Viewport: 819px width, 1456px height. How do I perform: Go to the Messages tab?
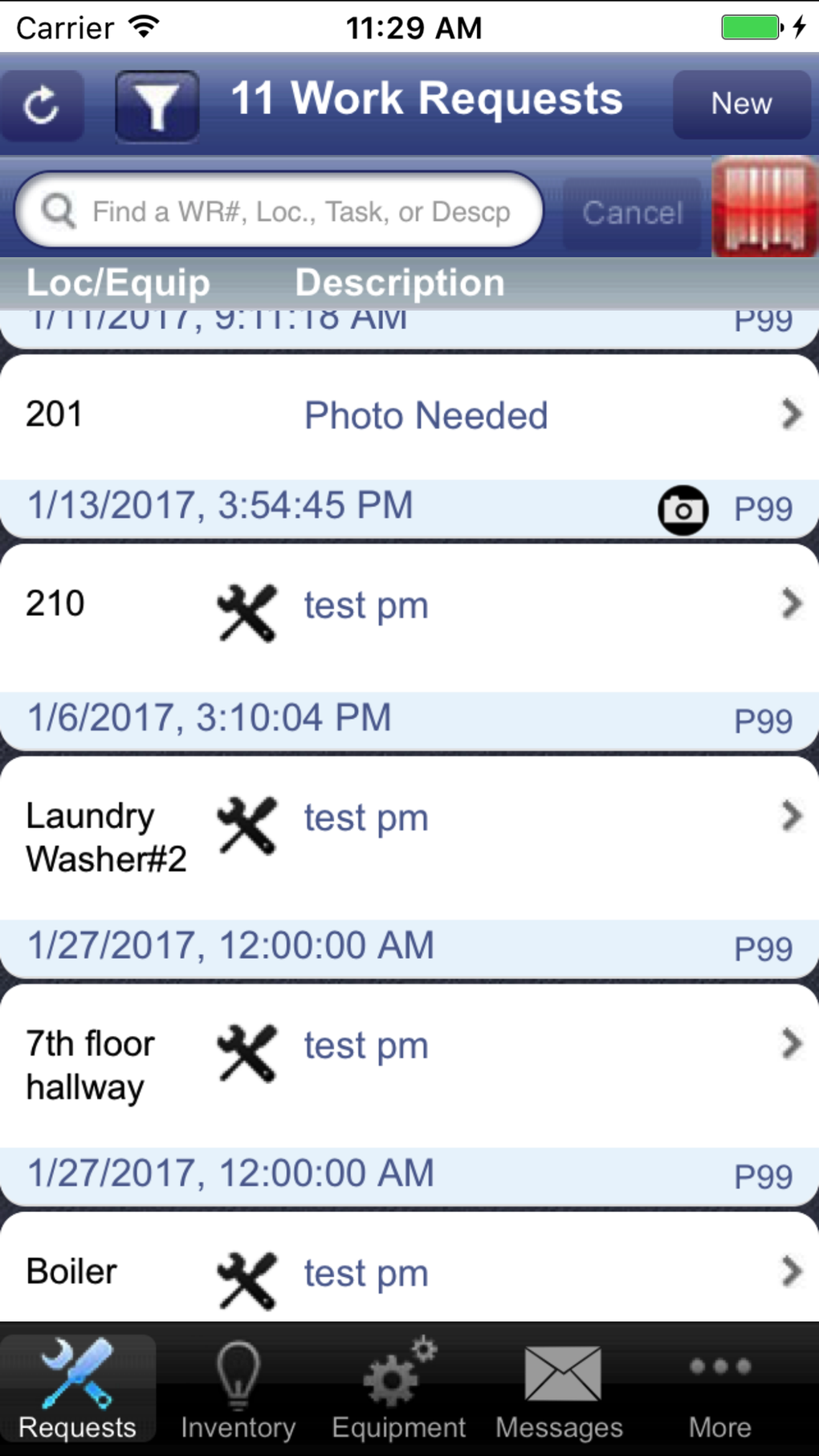560,1391
